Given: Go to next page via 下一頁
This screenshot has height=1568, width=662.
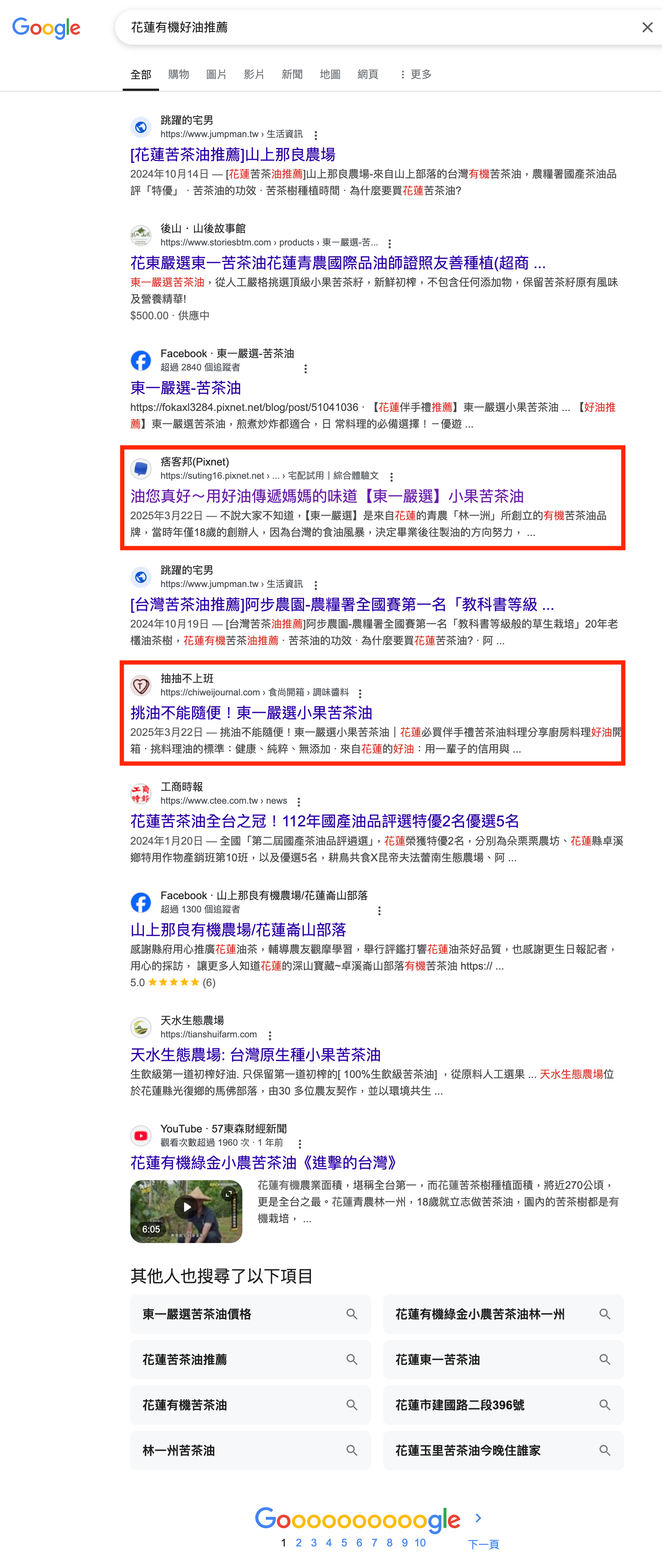Looking at the screenshot, I should (483, 1544).
